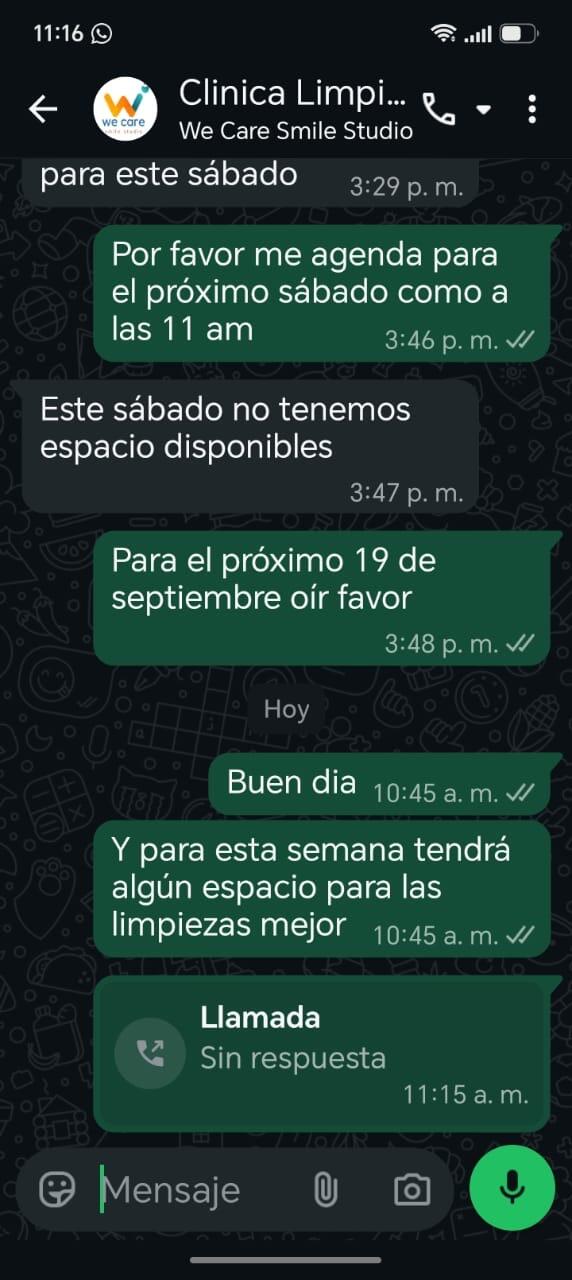Open the emoji and sticker picker
This screenshot has height=1280, width=572.
(x=57, y=1189)
